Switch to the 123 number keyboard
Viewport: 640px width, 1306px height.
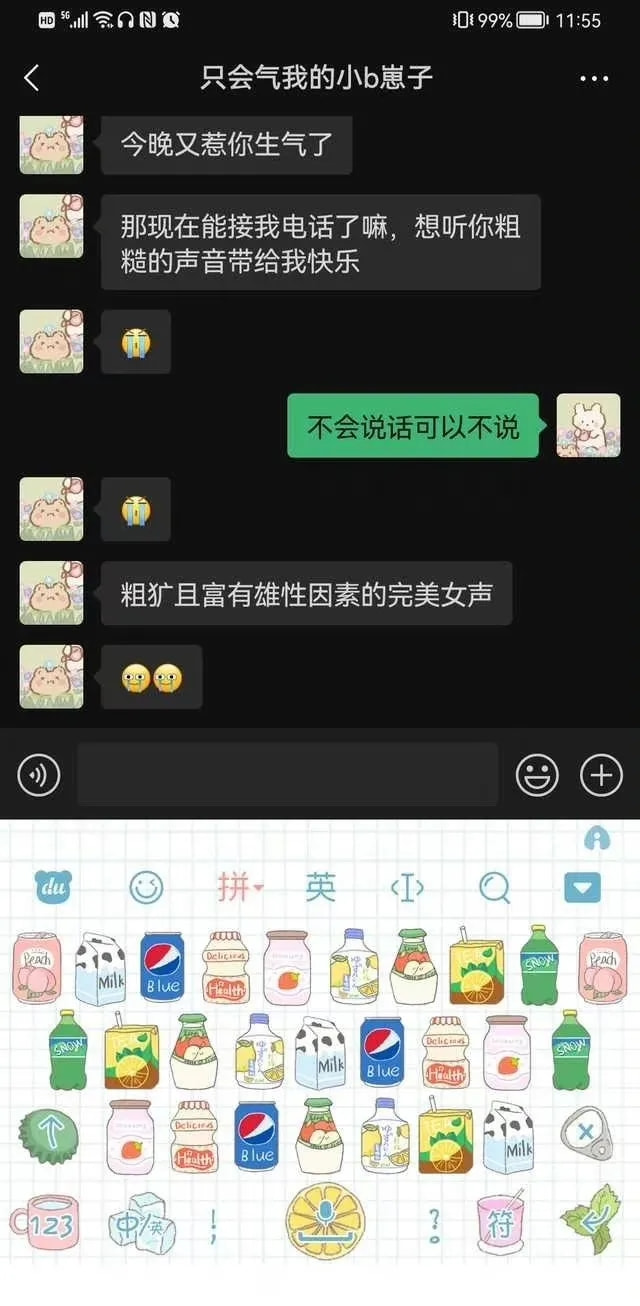pyautogui.click(x=45, y=1220)
